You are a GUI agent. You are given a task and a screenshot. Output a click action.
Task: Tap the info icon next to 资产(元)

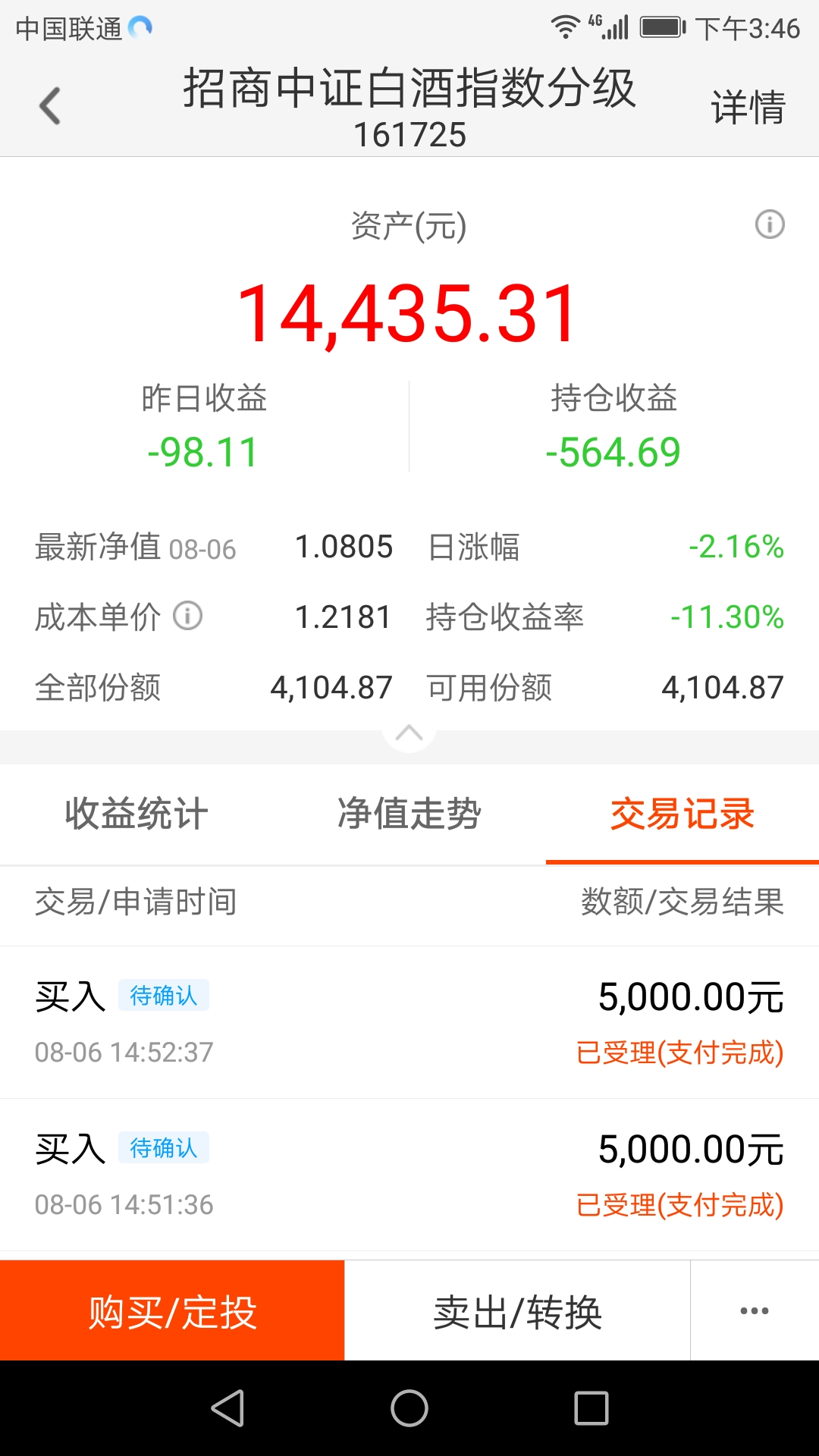pos(770,224)
